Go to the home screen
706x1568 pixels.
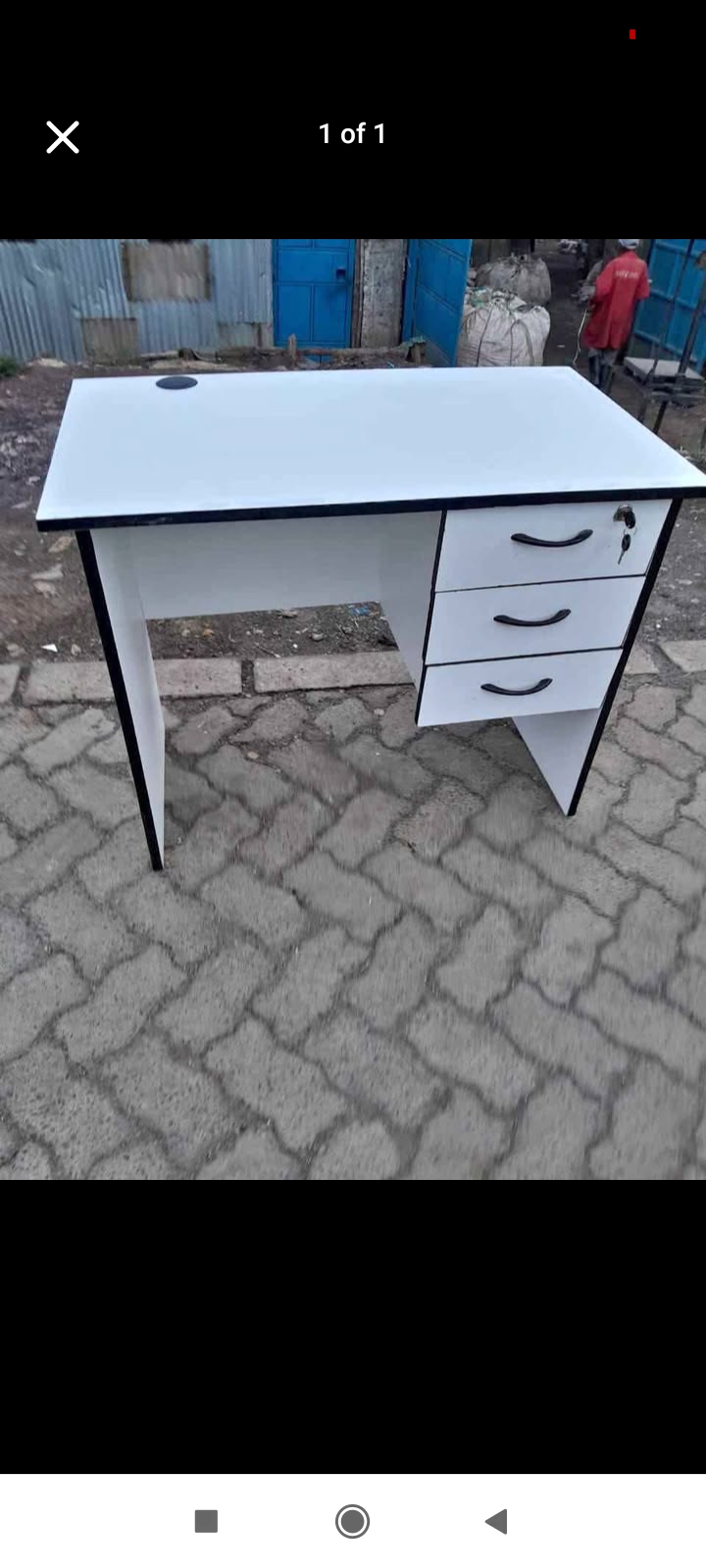[x=352, y=1521]
